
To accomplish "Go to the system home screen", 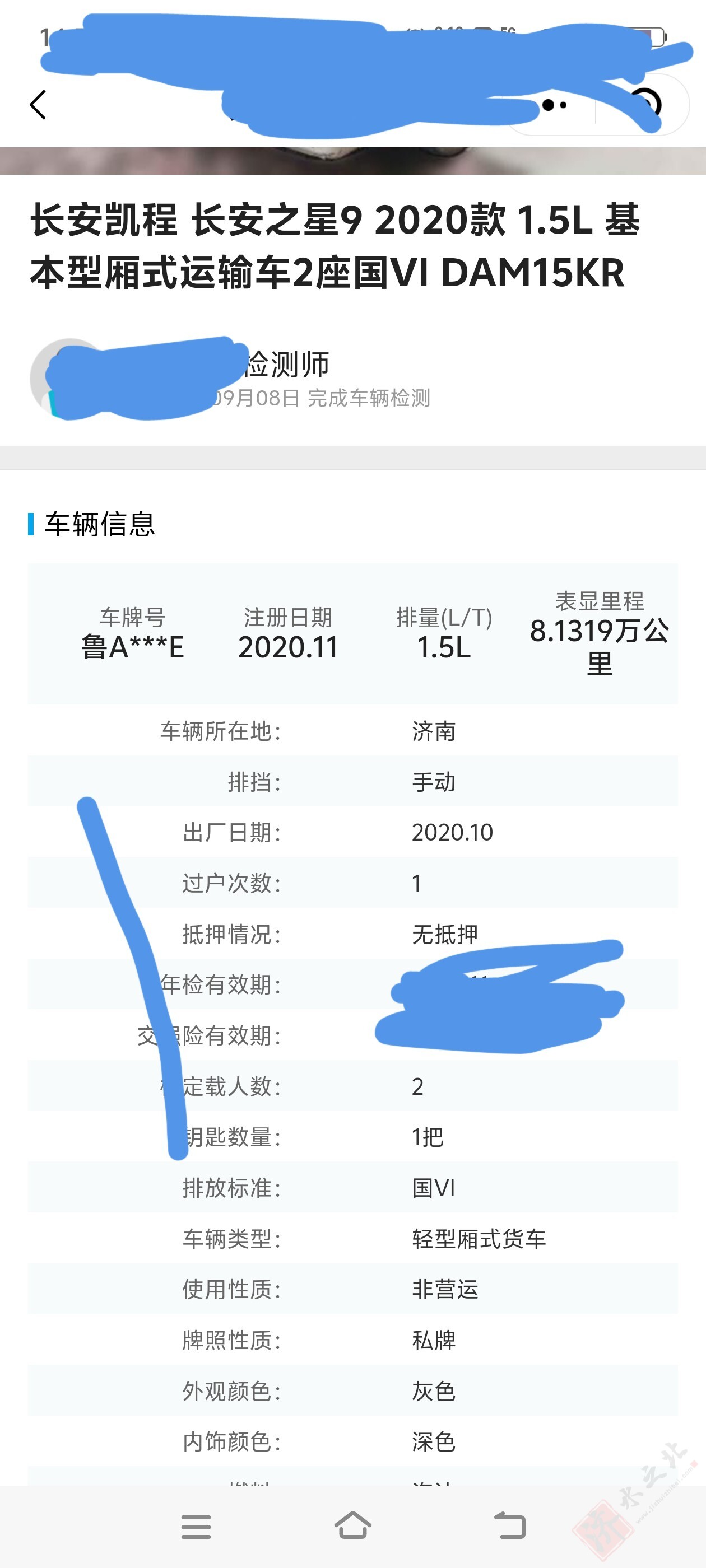I will [352, 1525].
